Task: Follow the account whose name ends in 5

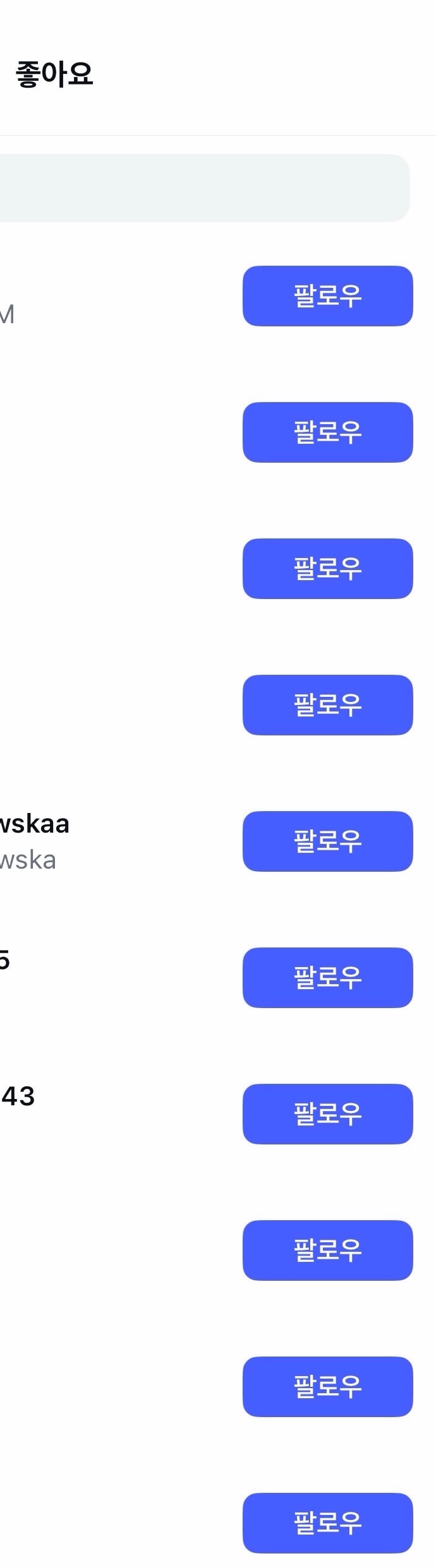Action: 327,978
